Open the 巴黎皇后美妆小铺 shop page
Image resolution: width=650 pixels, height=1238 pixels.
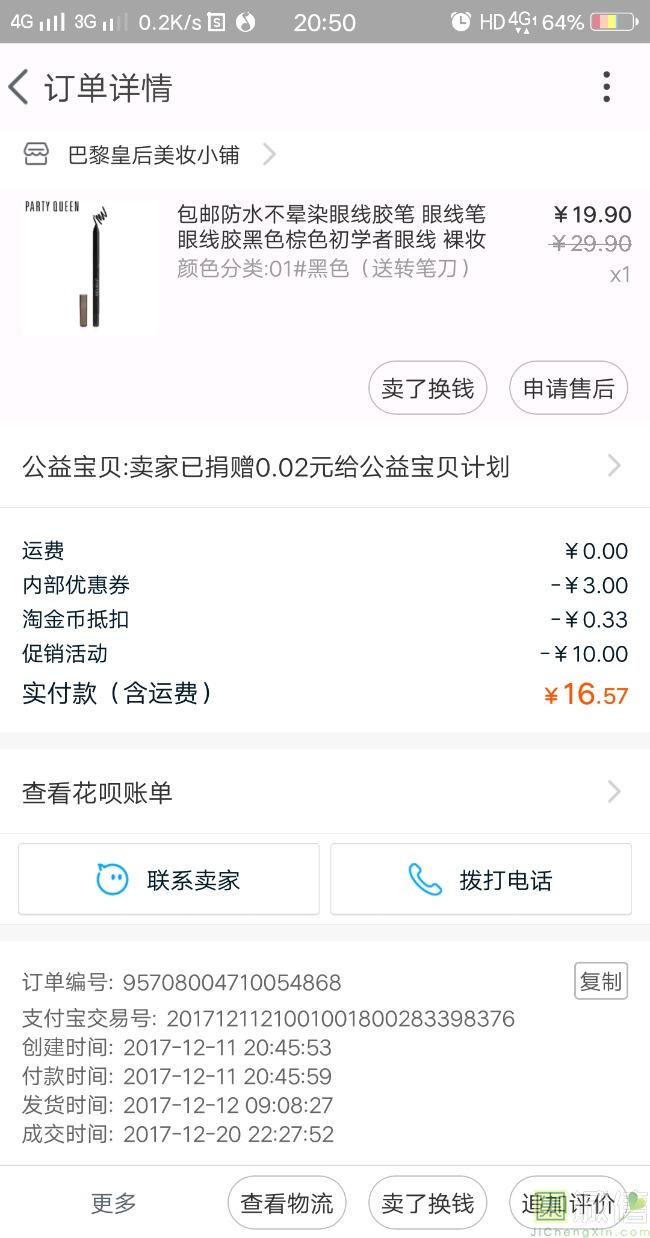(x=153, y=155)
